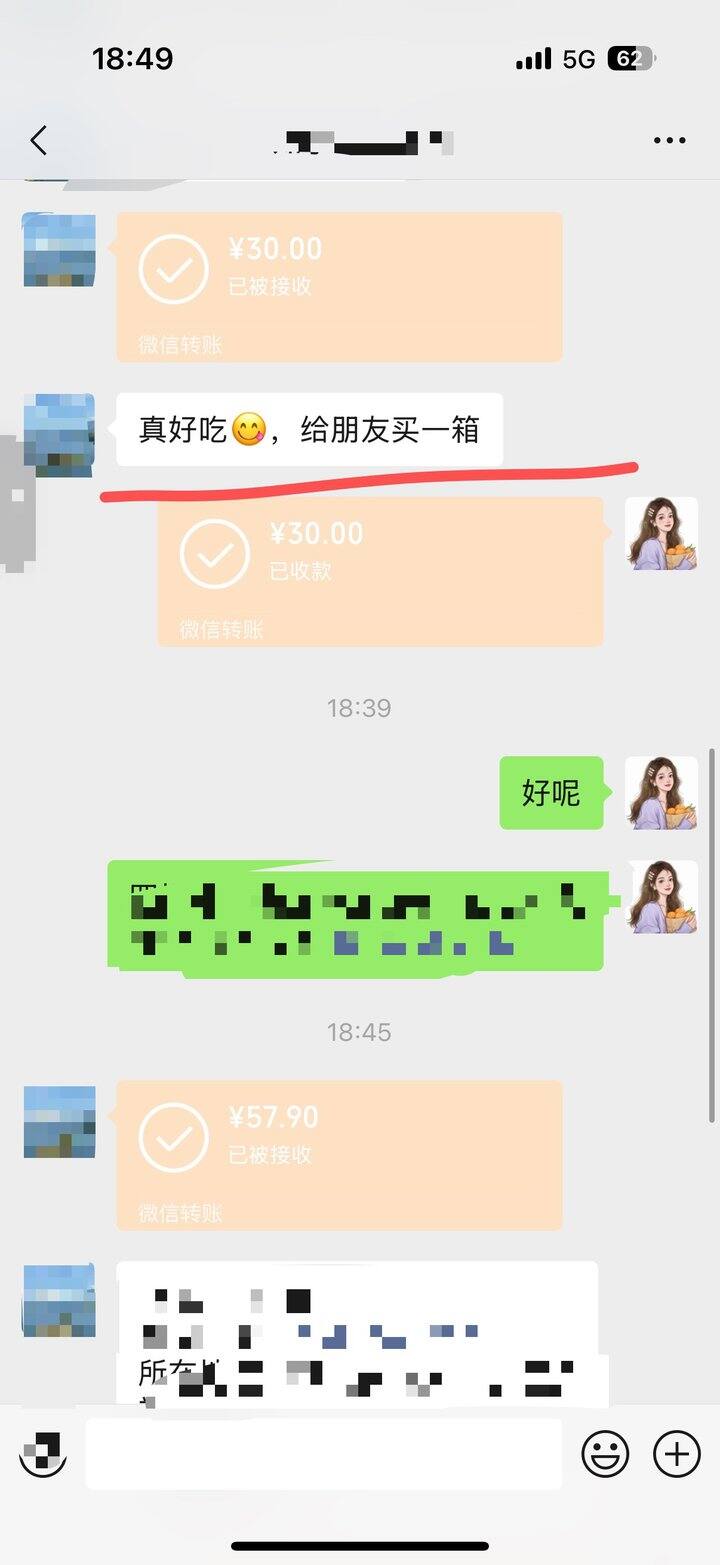Open the emoji sticker picker
The width and height of the screenshot is (720, 1565).
606,1453
